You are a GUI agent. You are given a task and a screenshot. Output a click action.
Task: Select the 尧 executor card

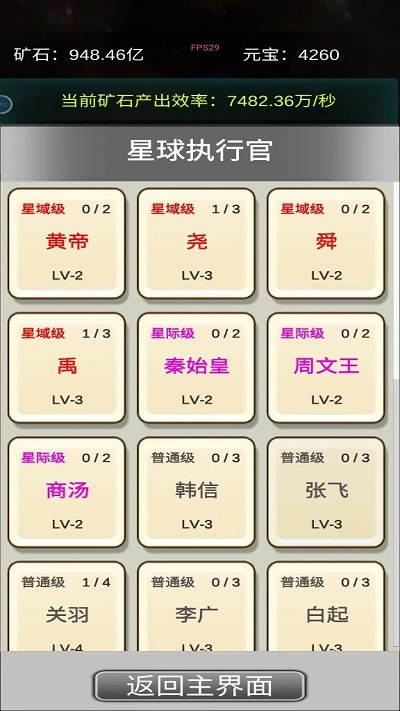[196, 243]
